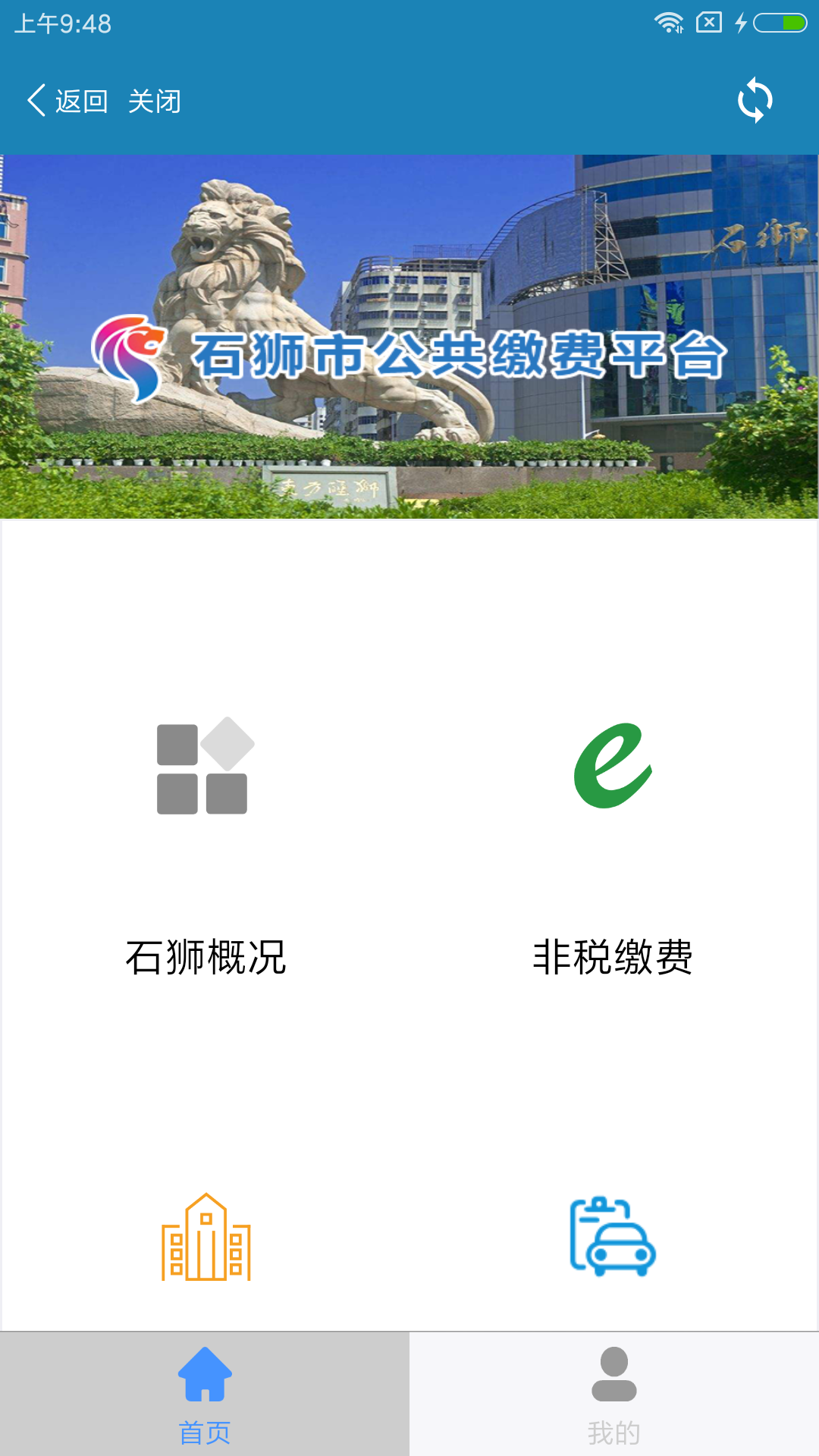This screenshot has height=1456, width=819.
Task: Open the Wi-Fi status indicator
Action: (670, 22)
